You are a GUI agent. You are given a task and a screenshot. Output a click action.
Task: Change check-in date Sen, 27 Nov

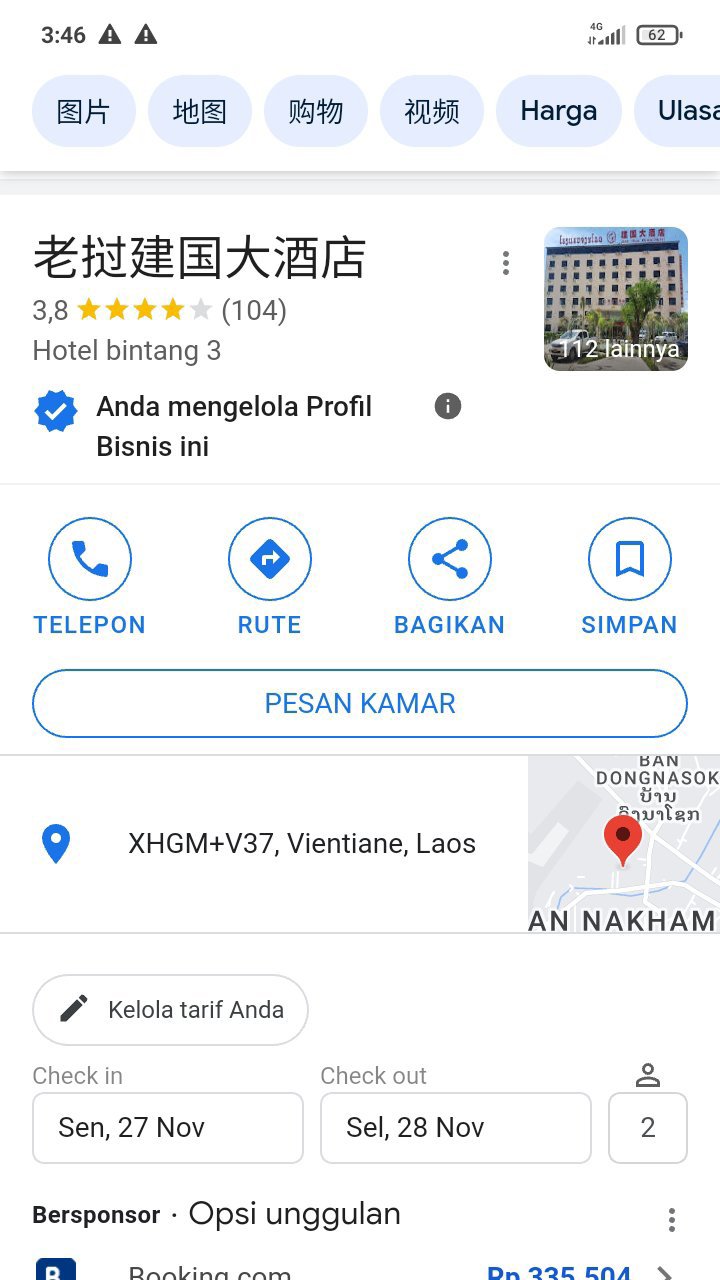168,1128
